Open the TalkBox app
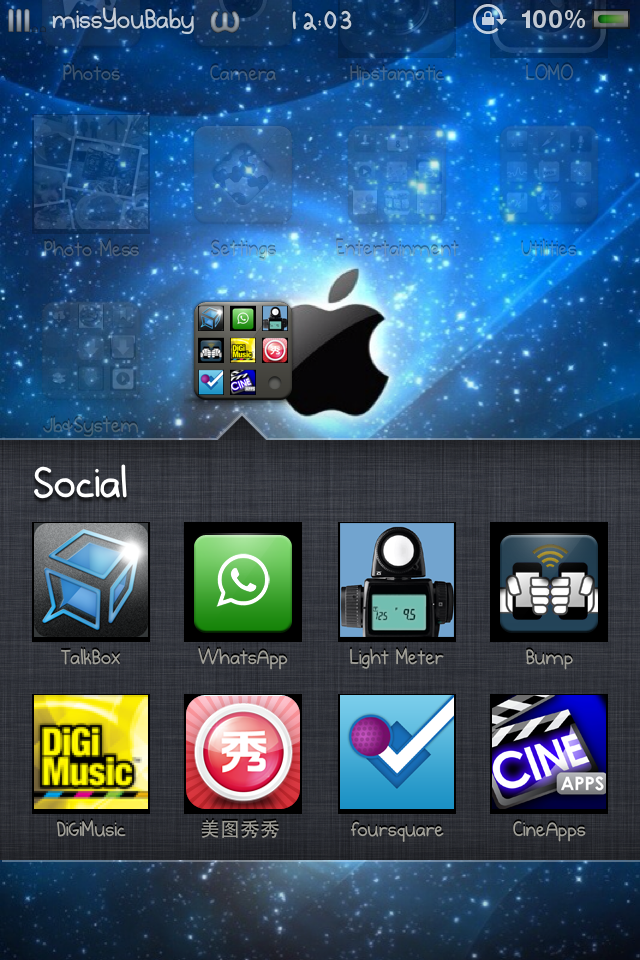This screenshot has width=640, height=960. 91,581
